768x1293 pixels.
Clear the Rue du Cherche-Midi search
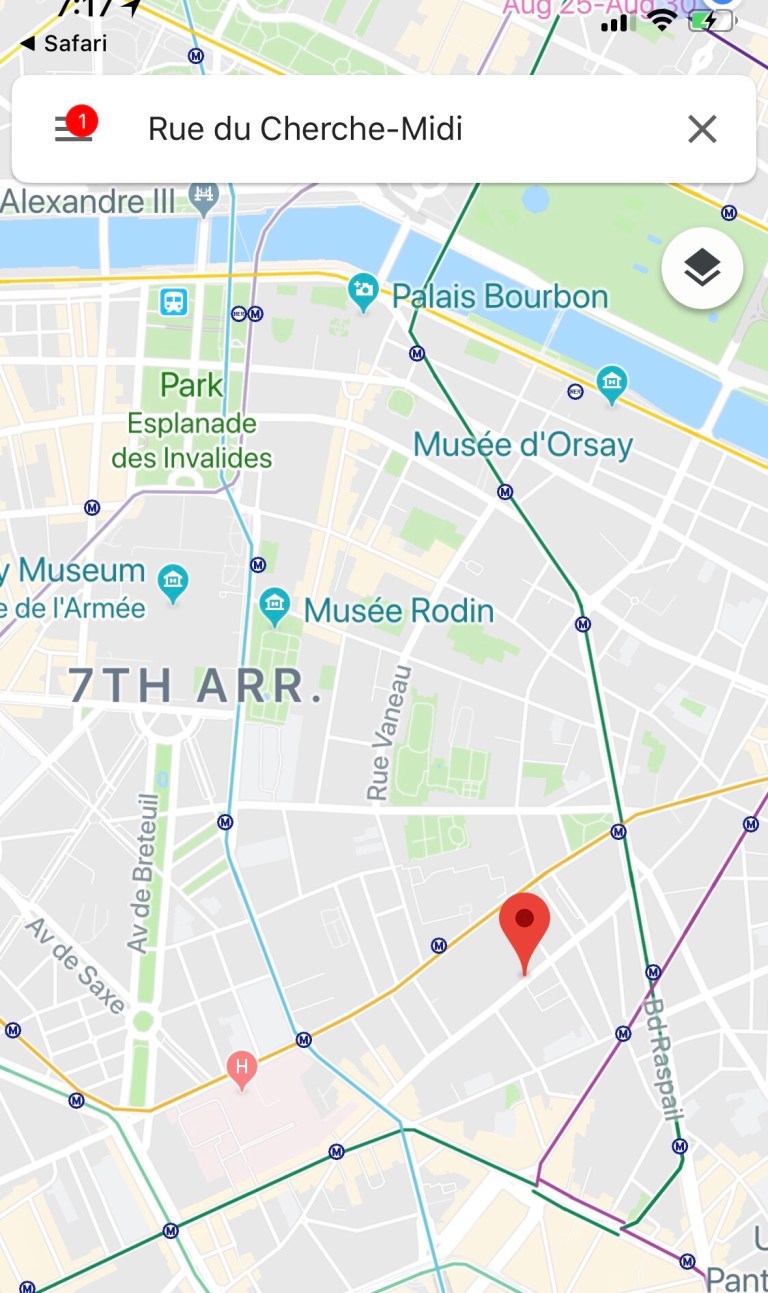(x=702, y=129)
